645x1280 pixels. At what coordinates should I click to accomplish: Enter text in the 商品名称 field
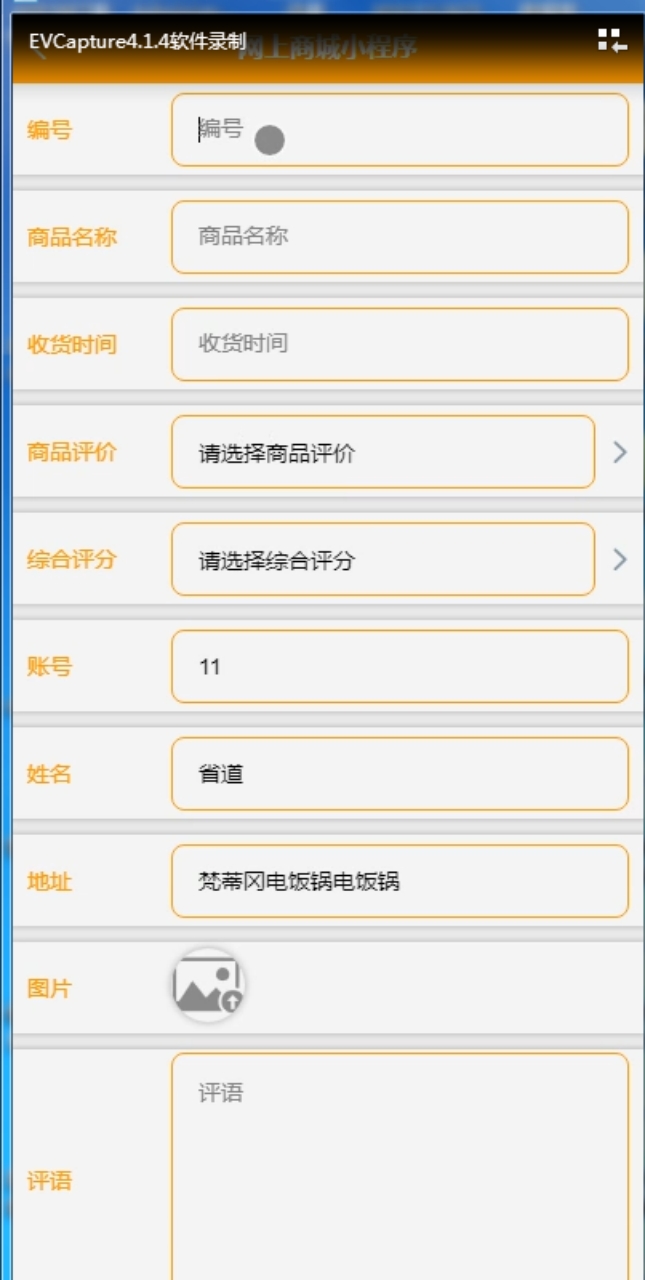pos(400,237)
